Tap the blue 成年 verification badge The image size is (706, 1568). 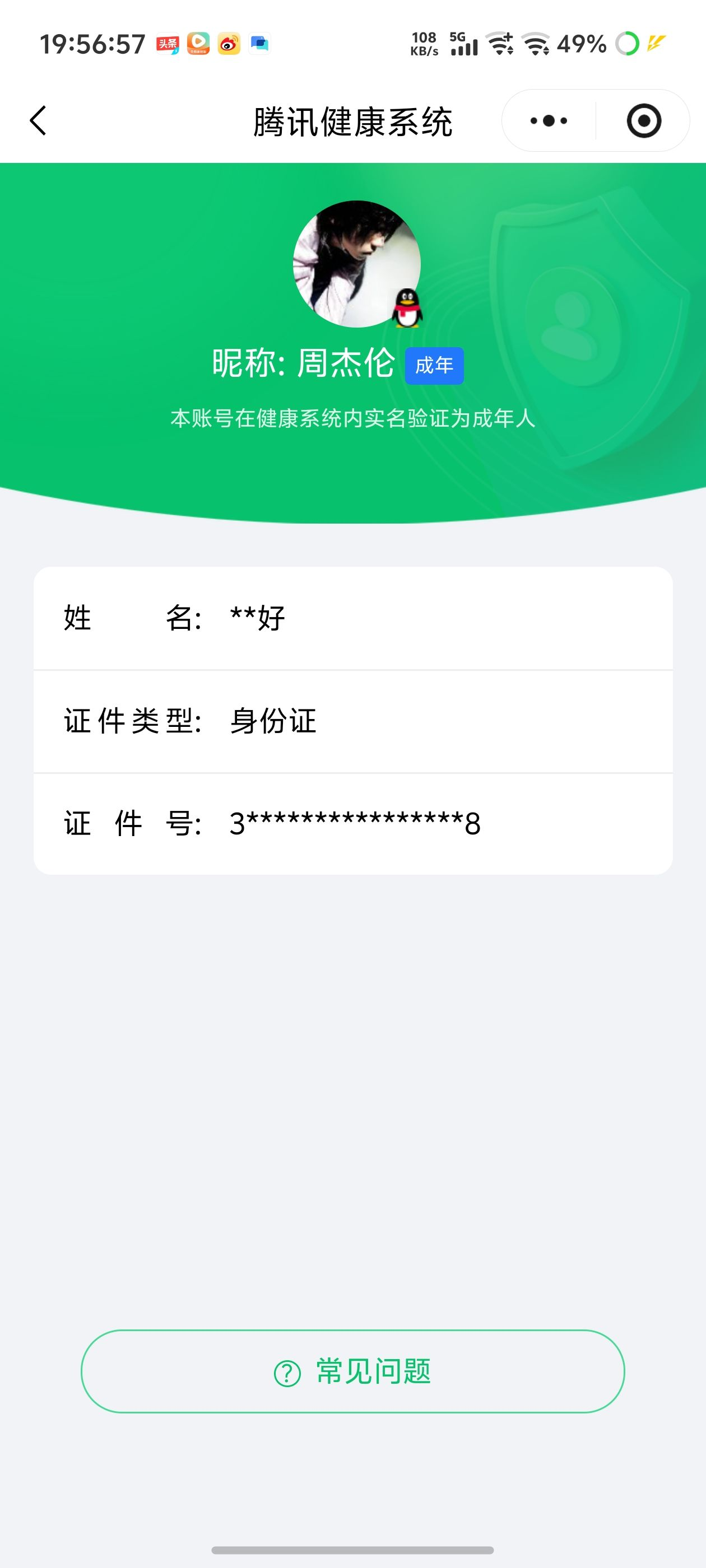[434, 365]
